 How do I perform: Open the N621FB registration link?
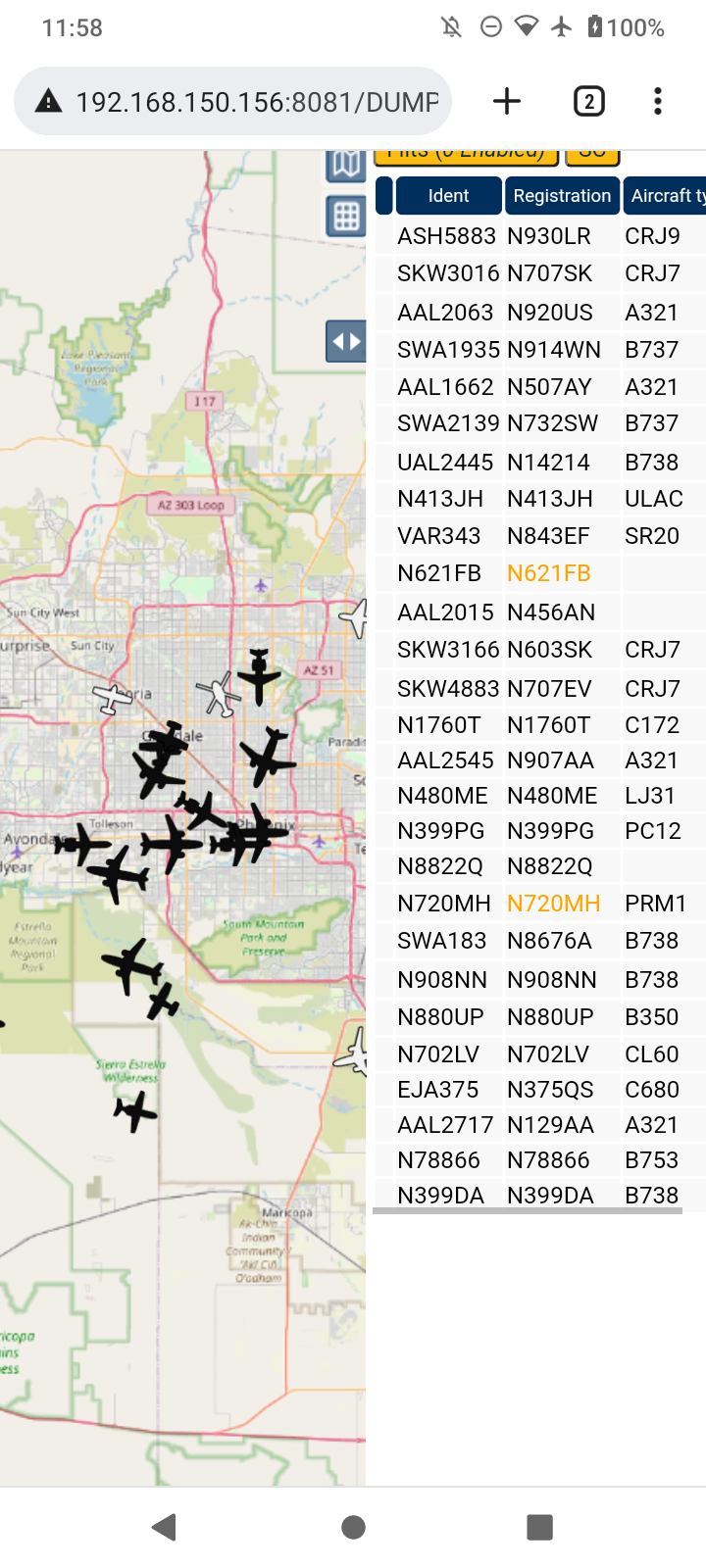548,573
